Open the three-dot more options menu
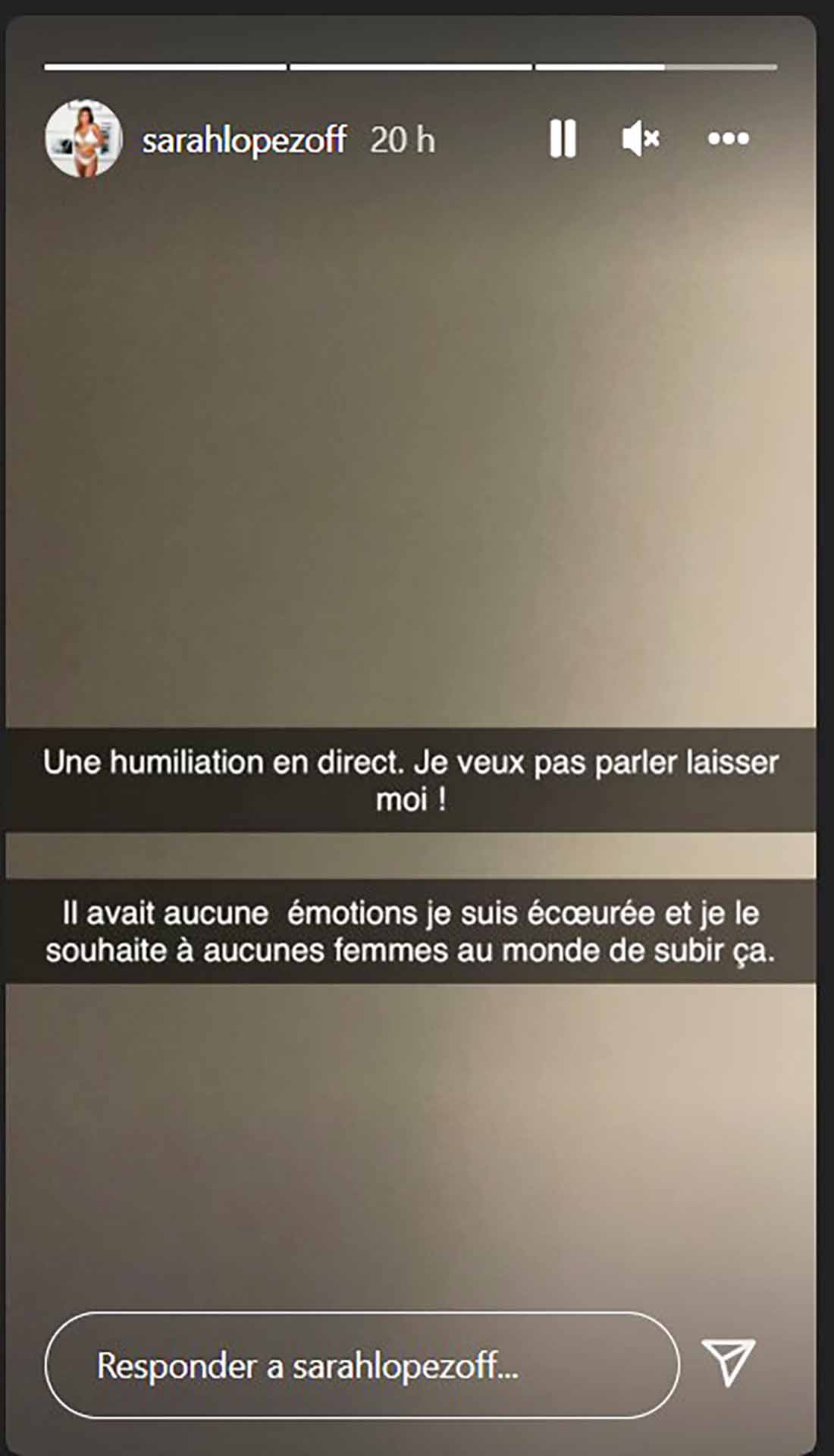 tap(729, 139)
